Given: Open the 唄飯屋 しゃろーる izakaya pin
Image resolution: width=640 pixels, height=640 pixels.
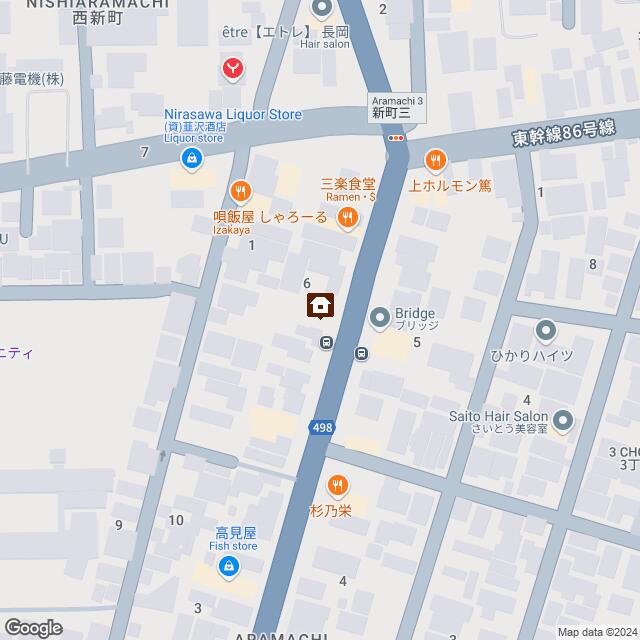Looking at the screenshot, I should (x=240, y=190).
